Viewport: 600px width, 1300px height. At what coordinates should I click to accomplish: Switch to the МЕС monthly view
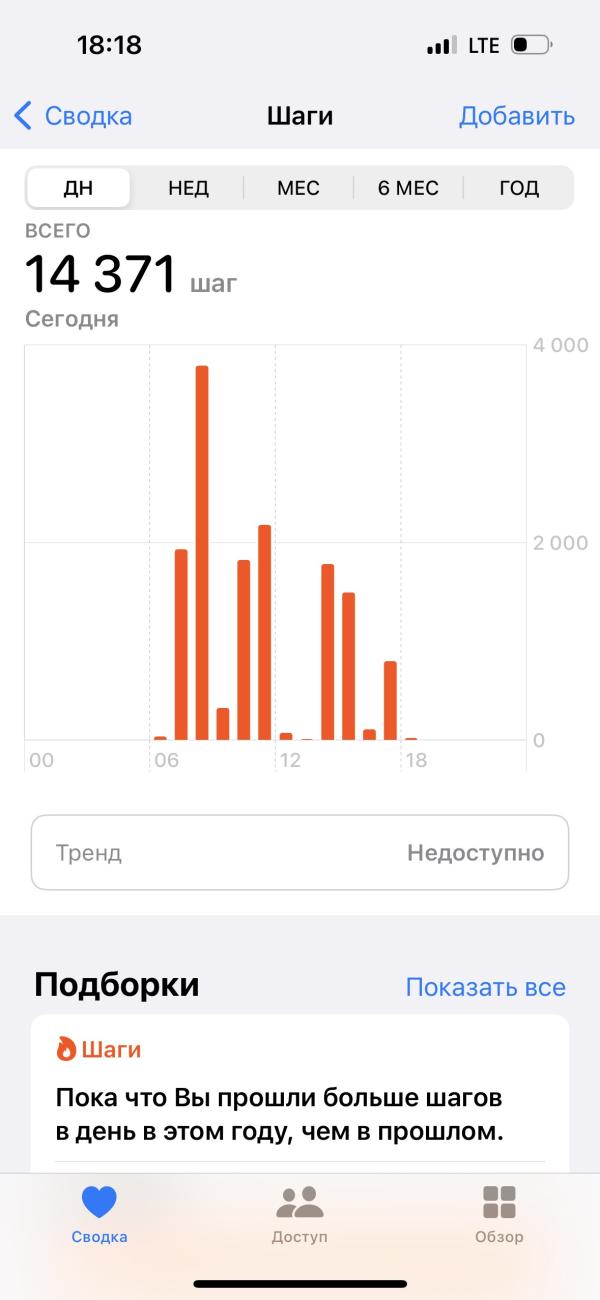(x=298, y=188)
